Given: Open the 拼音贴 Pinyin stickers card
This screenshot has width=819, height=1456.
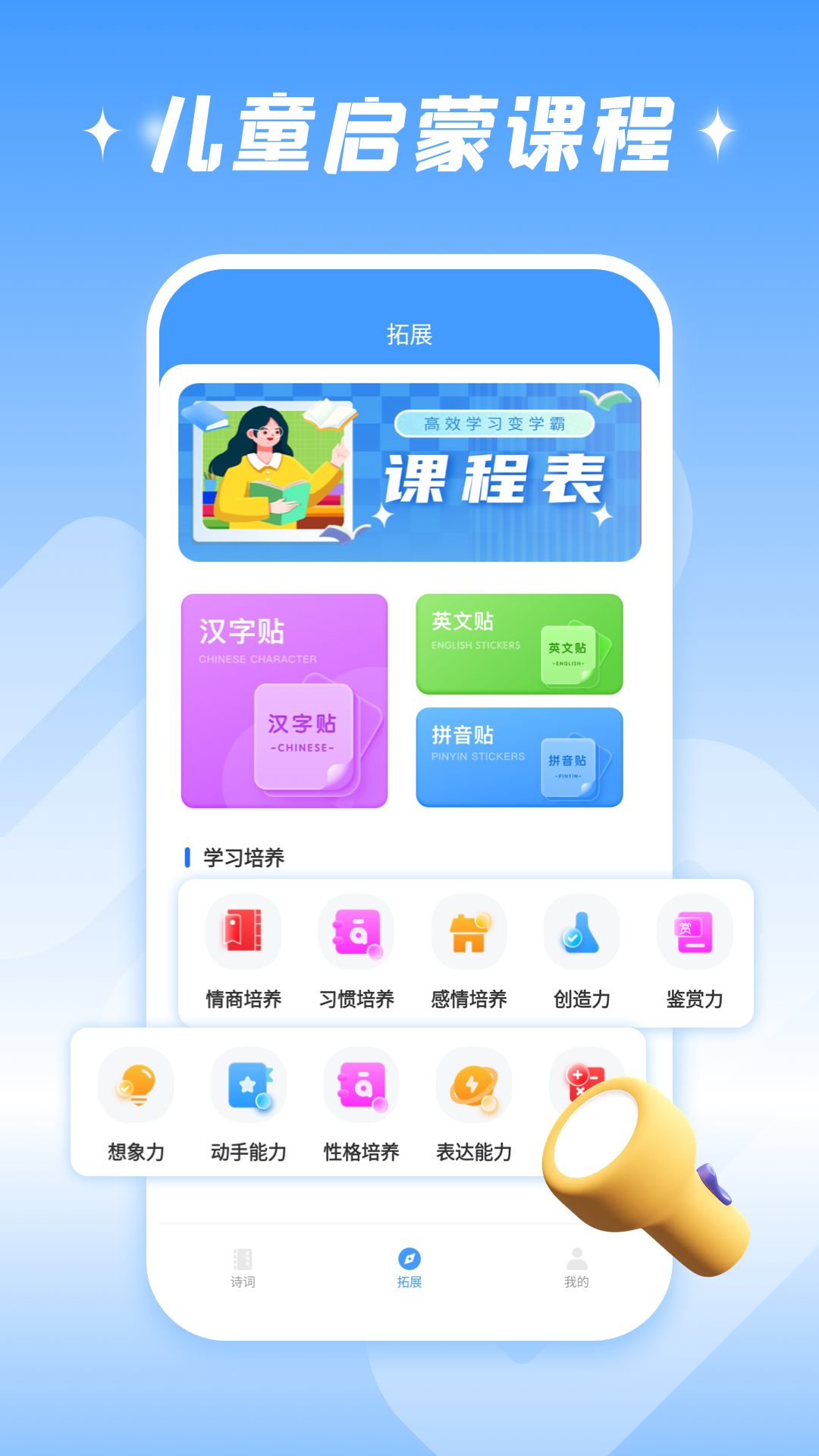Looking at the screenshot, I should (519, 757).
